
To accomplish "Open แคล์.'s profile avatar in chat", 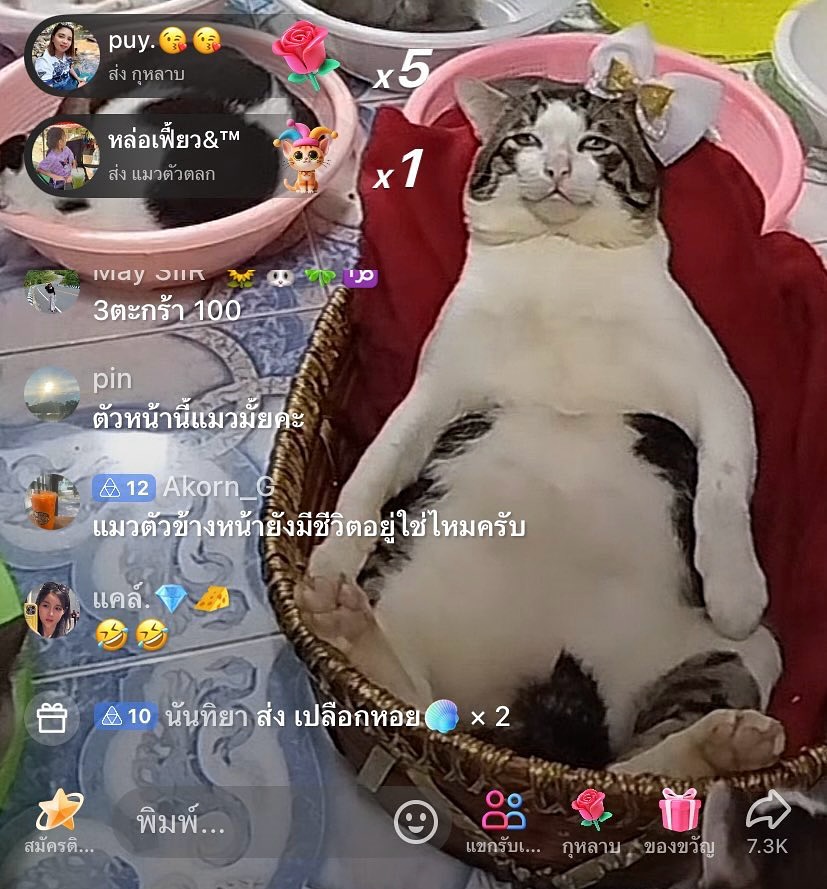I will [52, 608].
